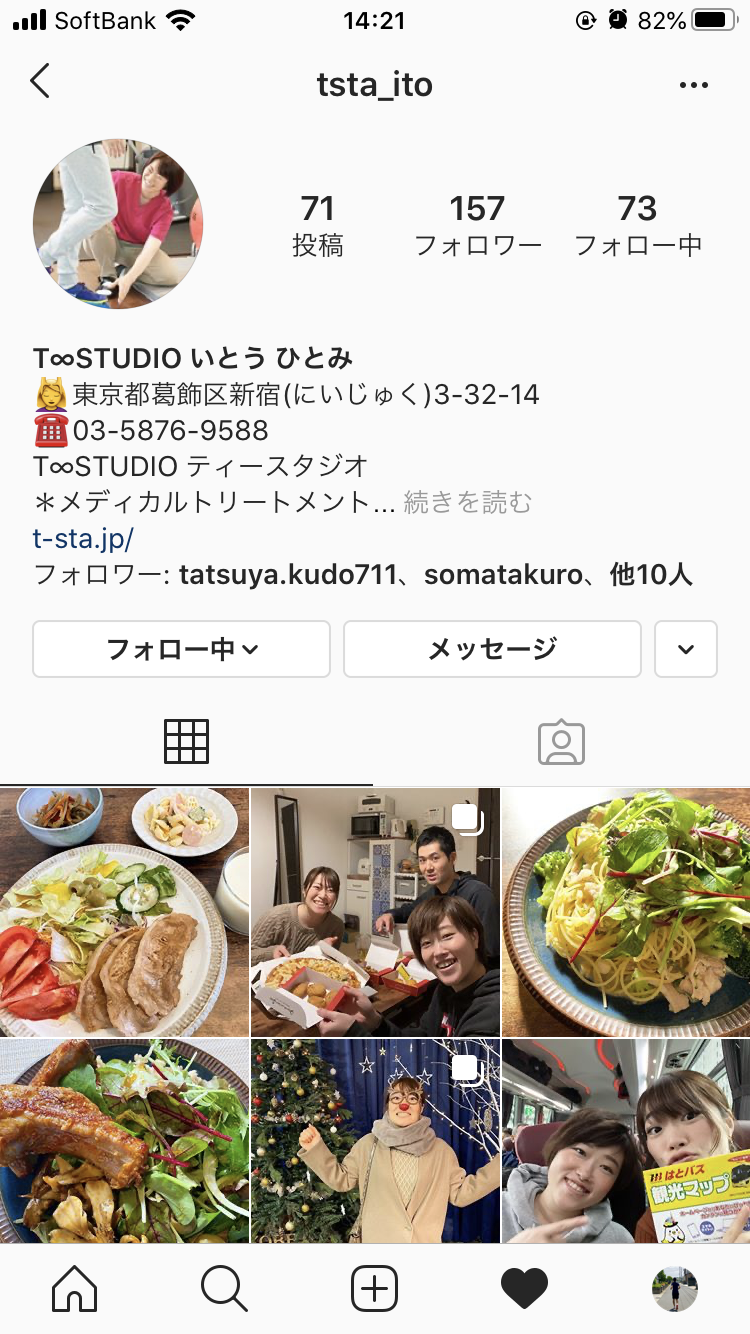Screen dimensions: 750x1334
Task: Switch to the grid posts tab
Action: 186,742
